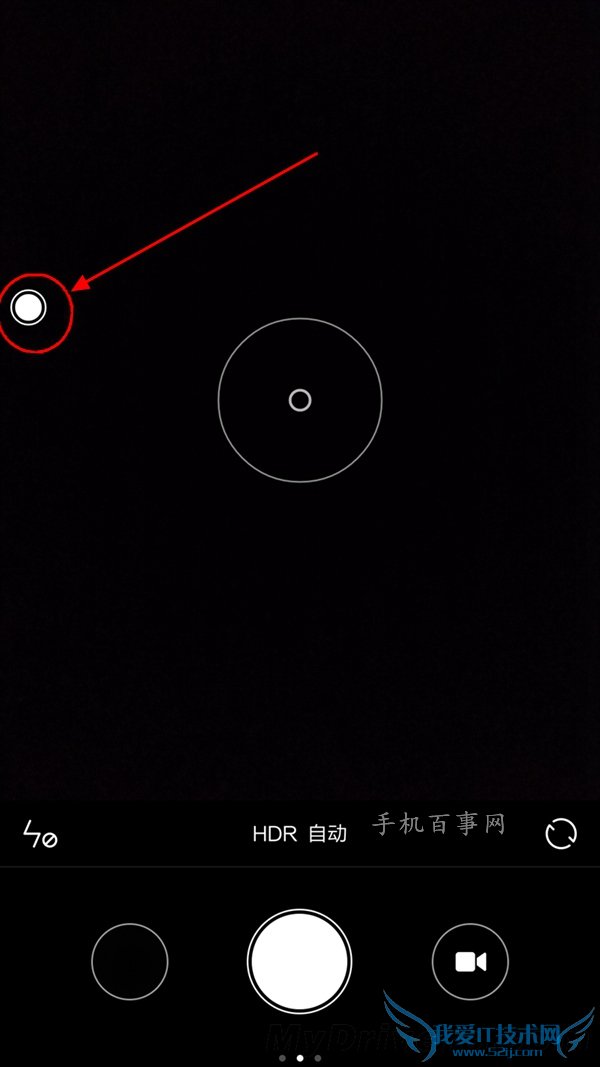Tap the center focus ring
This screenshot has height=1067, width=600.
(300, 400)
